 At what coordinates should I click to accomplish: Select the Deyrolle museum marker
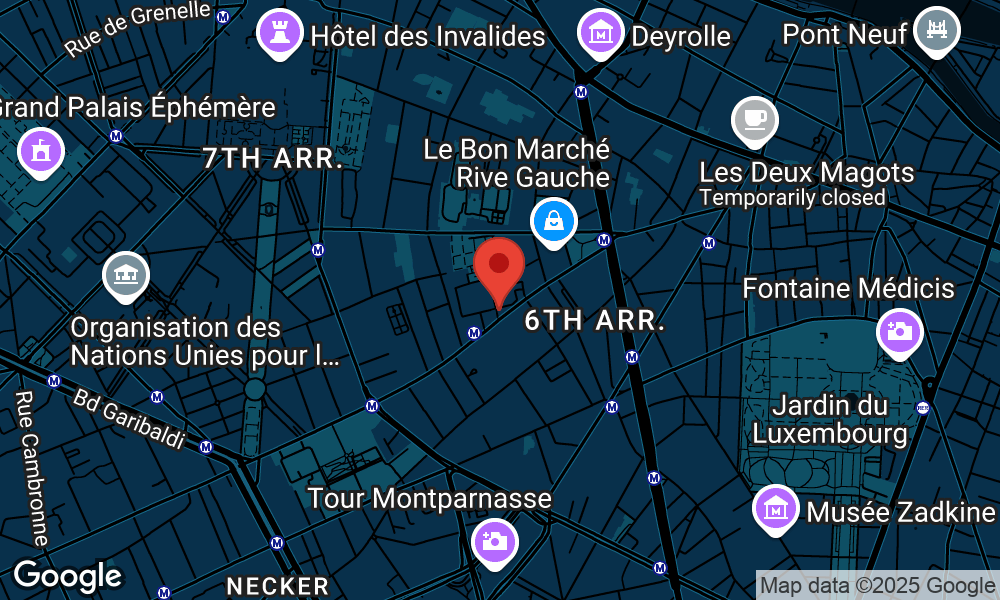pyautogui.click(x=601, y=33)
